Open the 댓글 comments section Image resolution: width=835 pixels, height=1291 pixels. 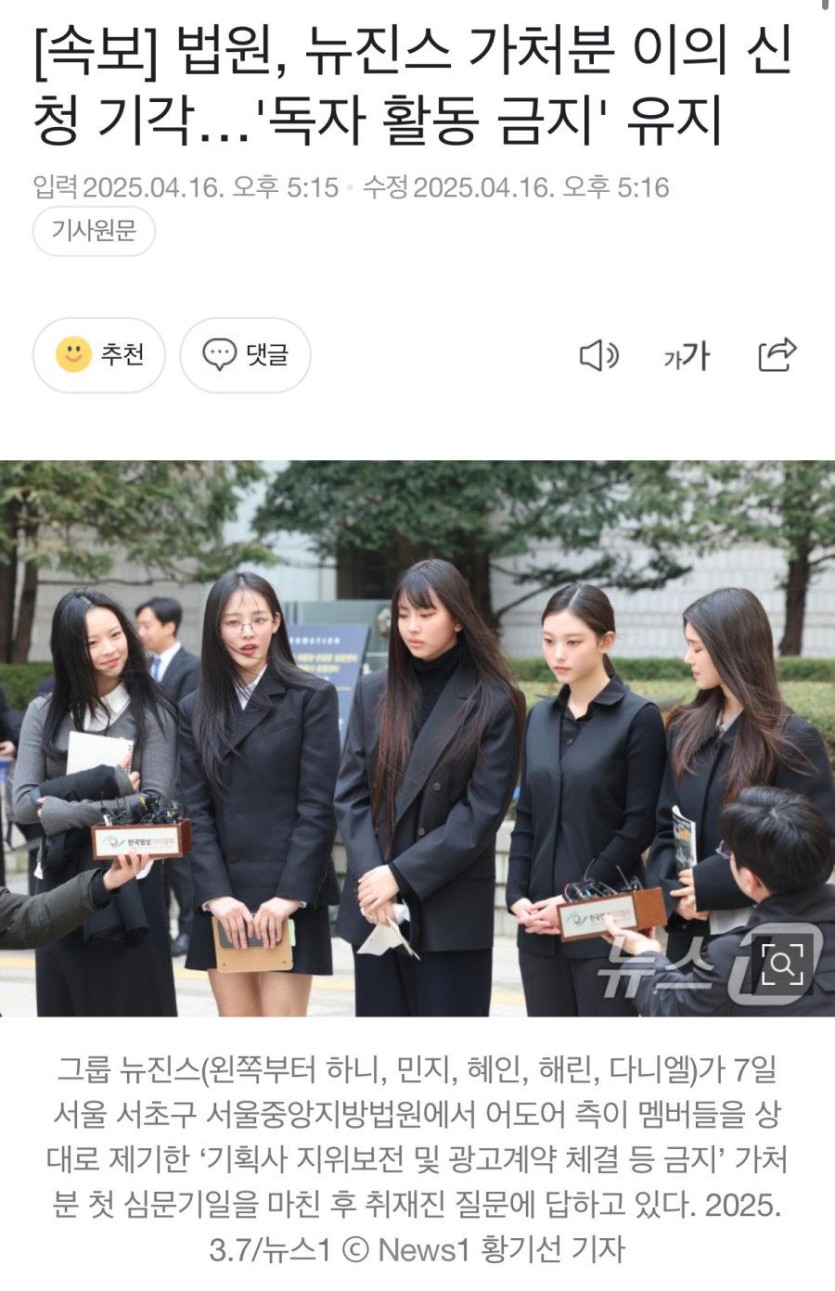point(245,355)
